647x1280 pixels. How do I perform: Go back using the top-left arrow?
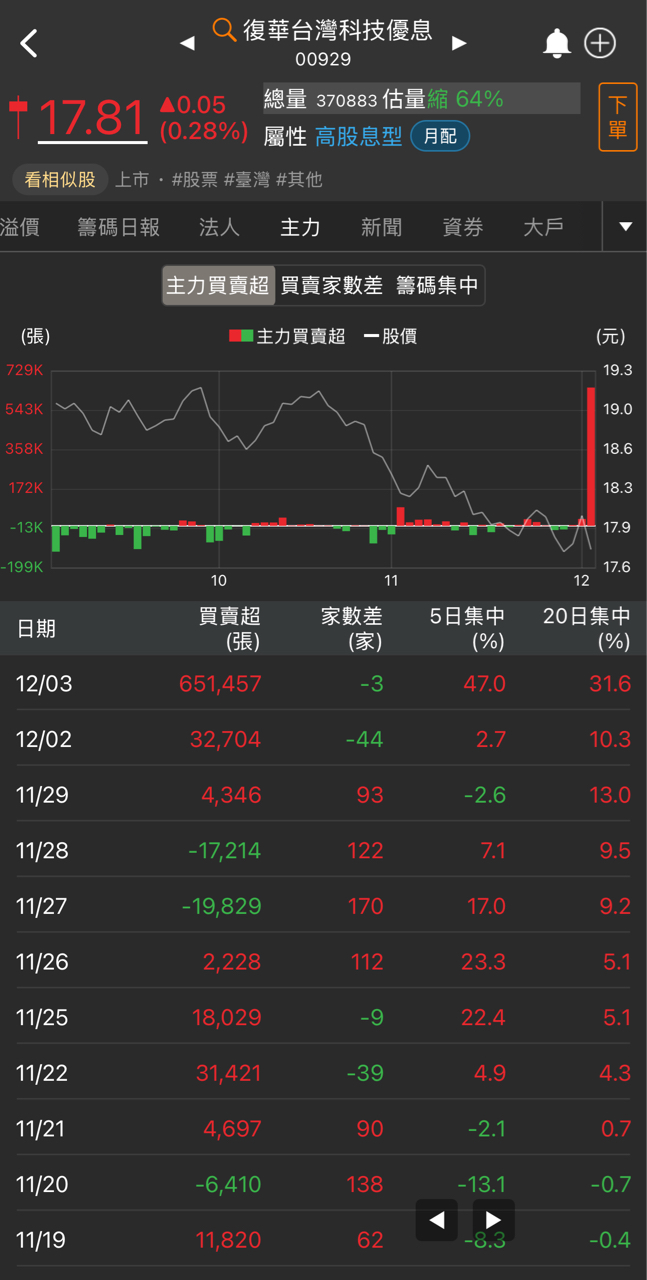click(x=29, y=43)
